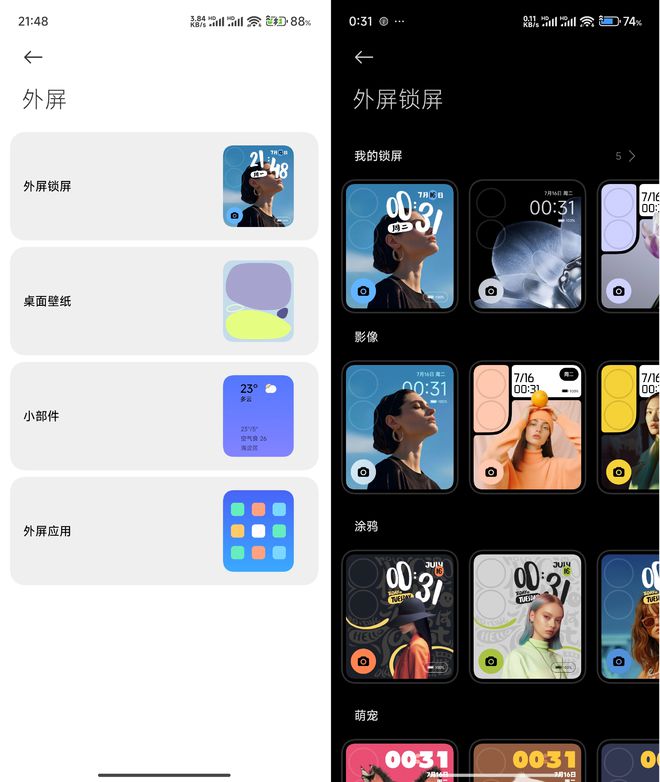660x782 pixels.
Task: Choose the first 影像 woman-portrait style
Action: point(400,427)
